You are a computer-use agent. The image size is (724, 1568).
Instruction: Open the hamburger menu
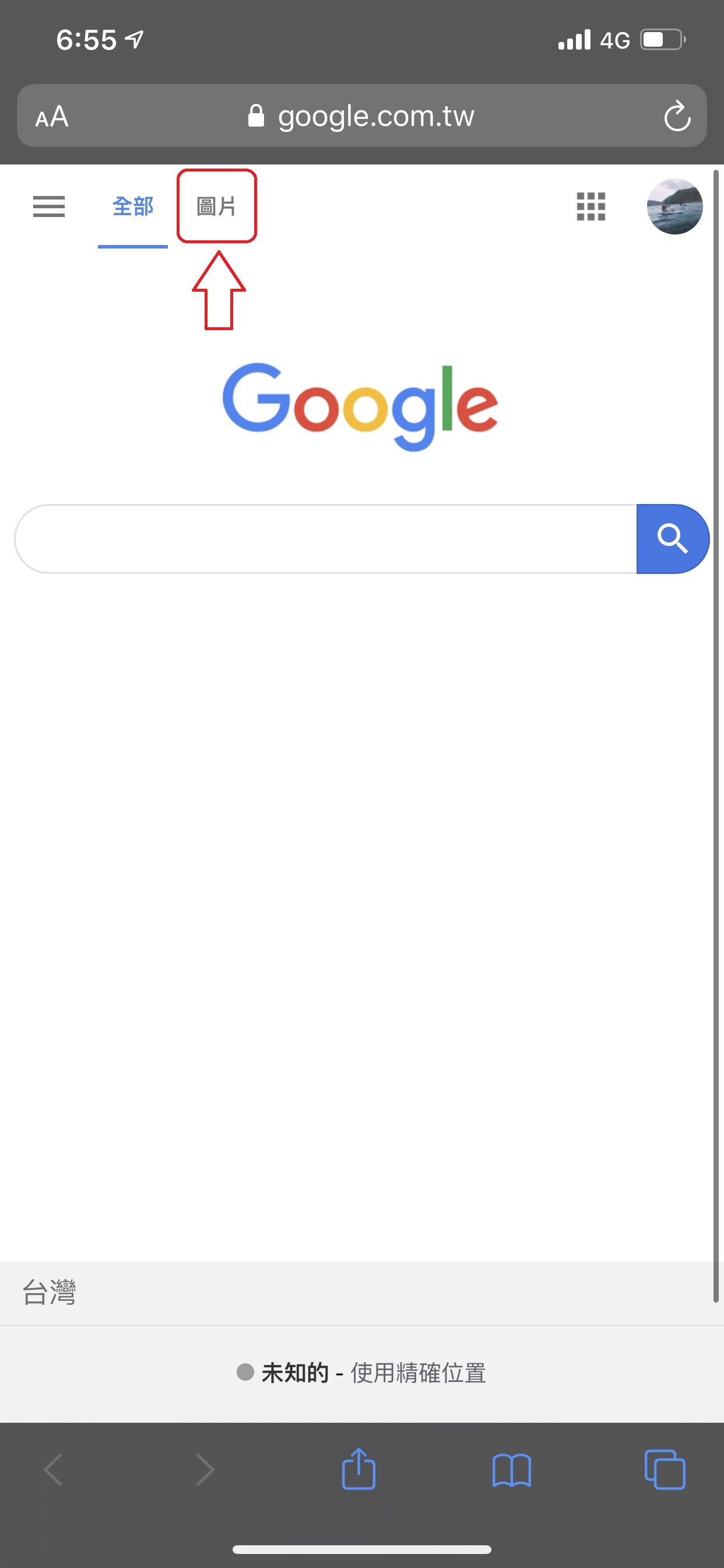click(48, 206)
